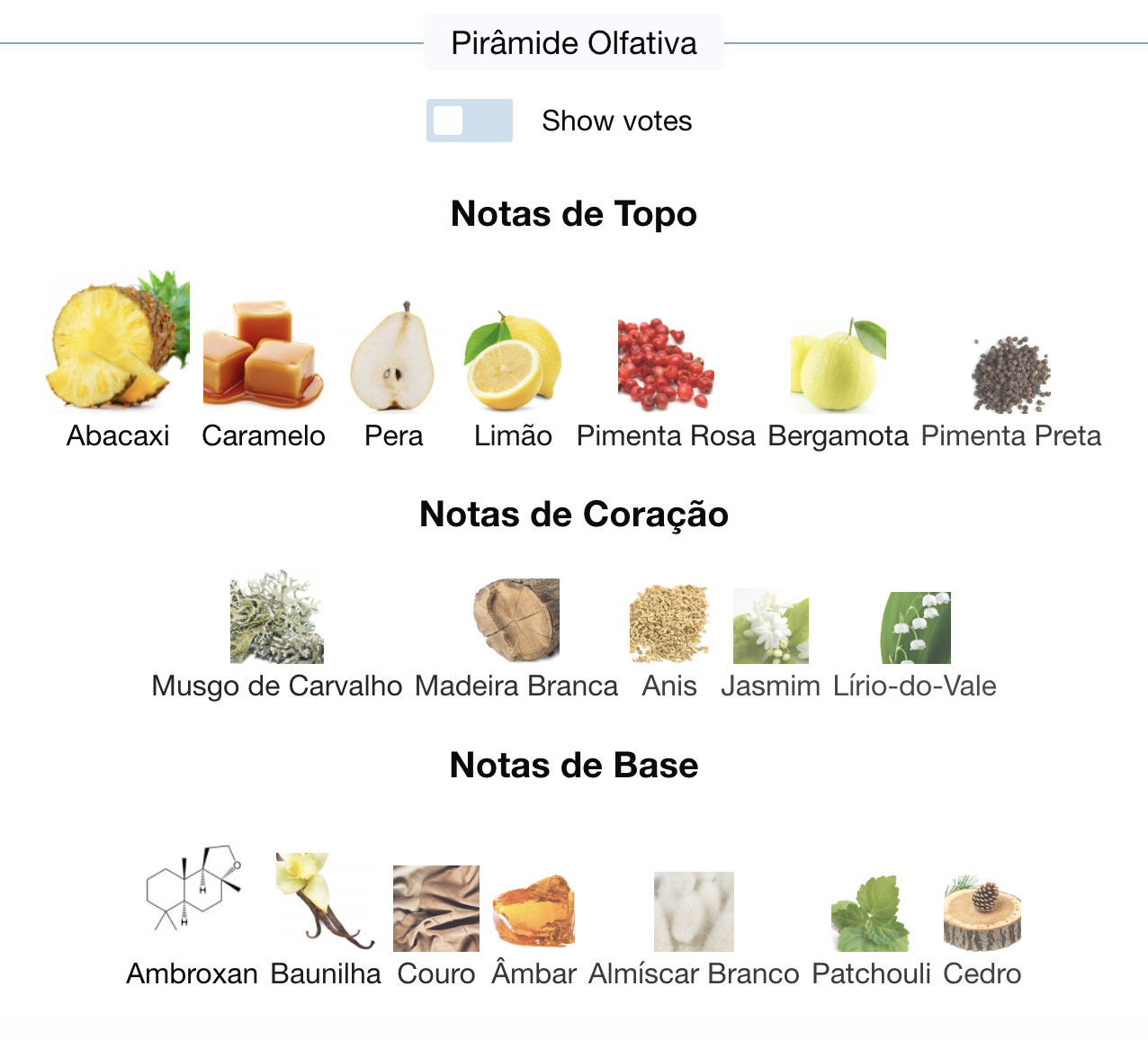This screenshot has width=1148, height=1040.
Task: Open the Pimenta Preta note
Action: (x=1010, y=374)
